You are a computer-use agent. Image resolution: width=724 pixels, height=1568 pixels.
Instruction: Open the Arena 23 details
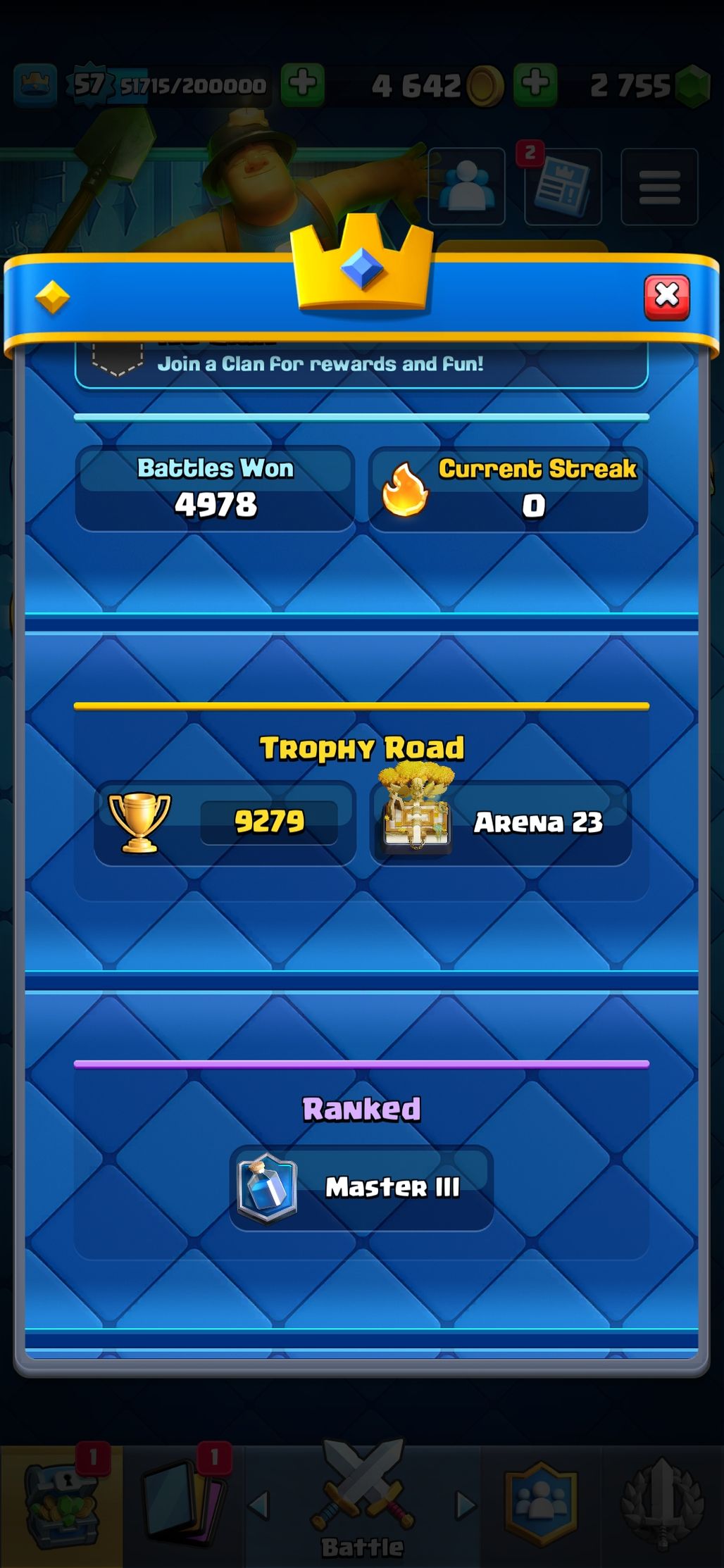(x=501, y=822)
